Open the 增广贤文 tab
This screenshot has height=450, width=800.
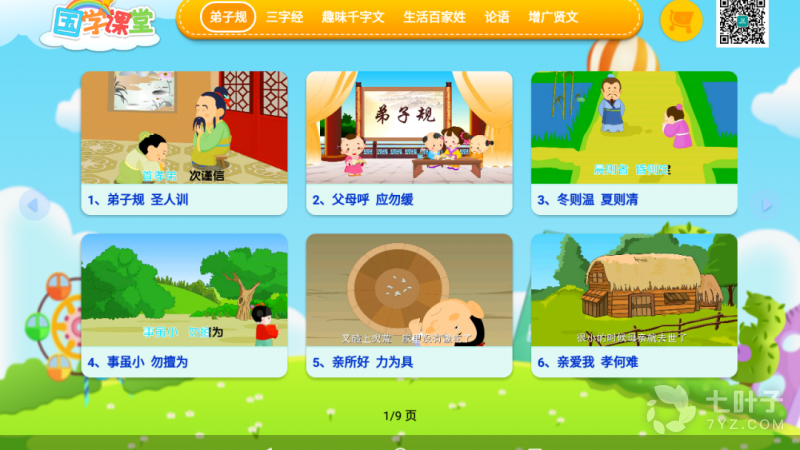553,17
